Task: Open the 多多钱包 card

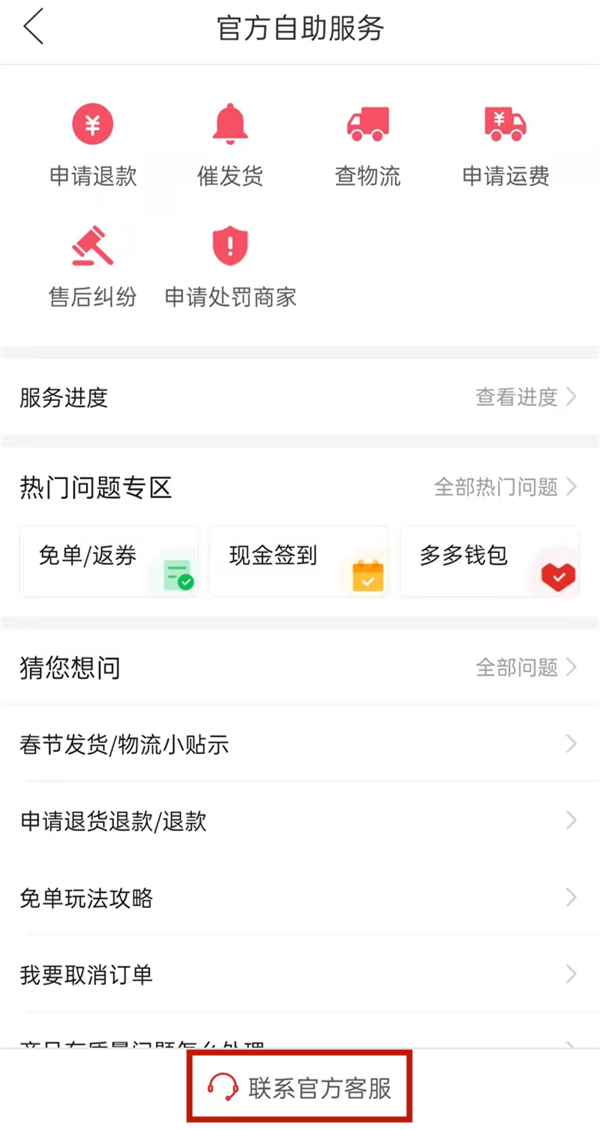Action: (489, 561)
